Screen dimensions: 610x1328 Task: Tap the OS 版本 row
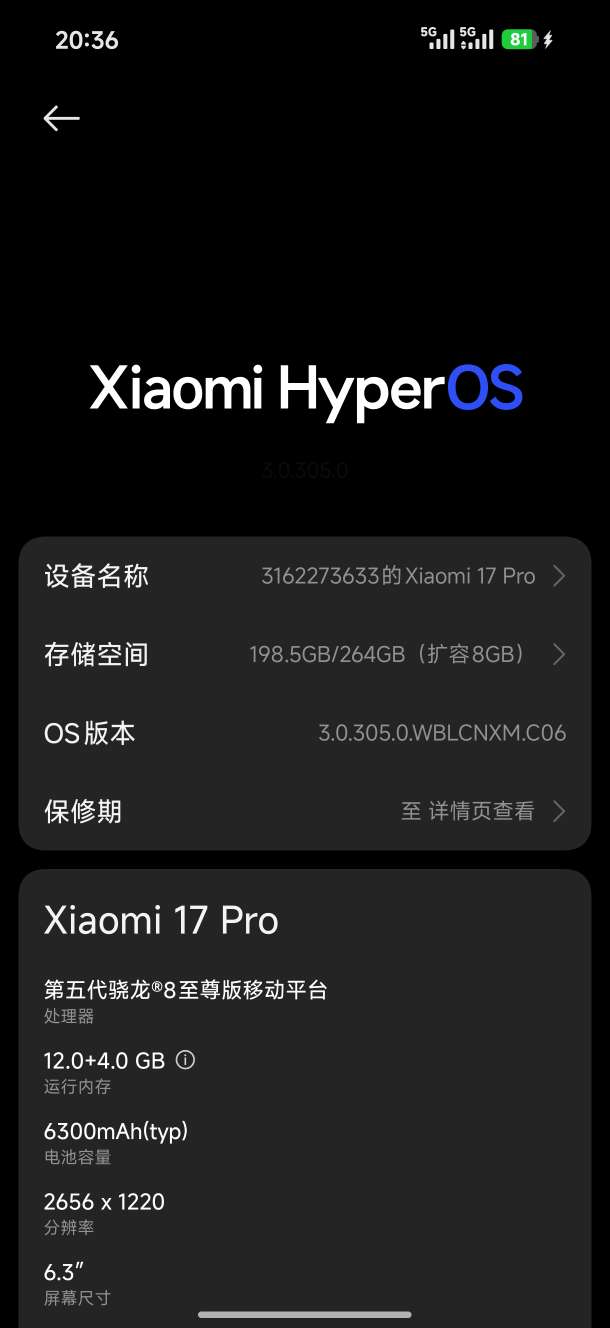(305, 733)
